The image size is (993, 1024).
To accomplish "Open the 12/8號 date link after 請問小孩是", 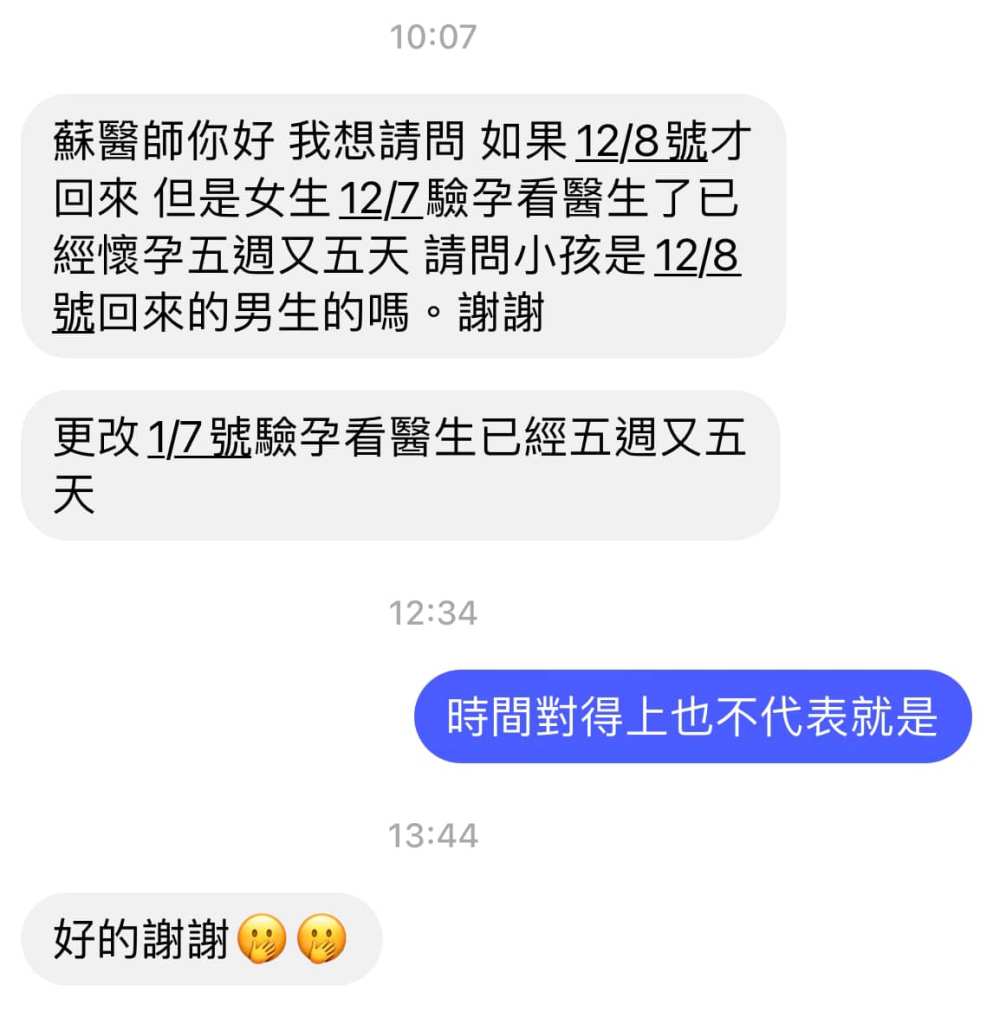I will point(697,259).
